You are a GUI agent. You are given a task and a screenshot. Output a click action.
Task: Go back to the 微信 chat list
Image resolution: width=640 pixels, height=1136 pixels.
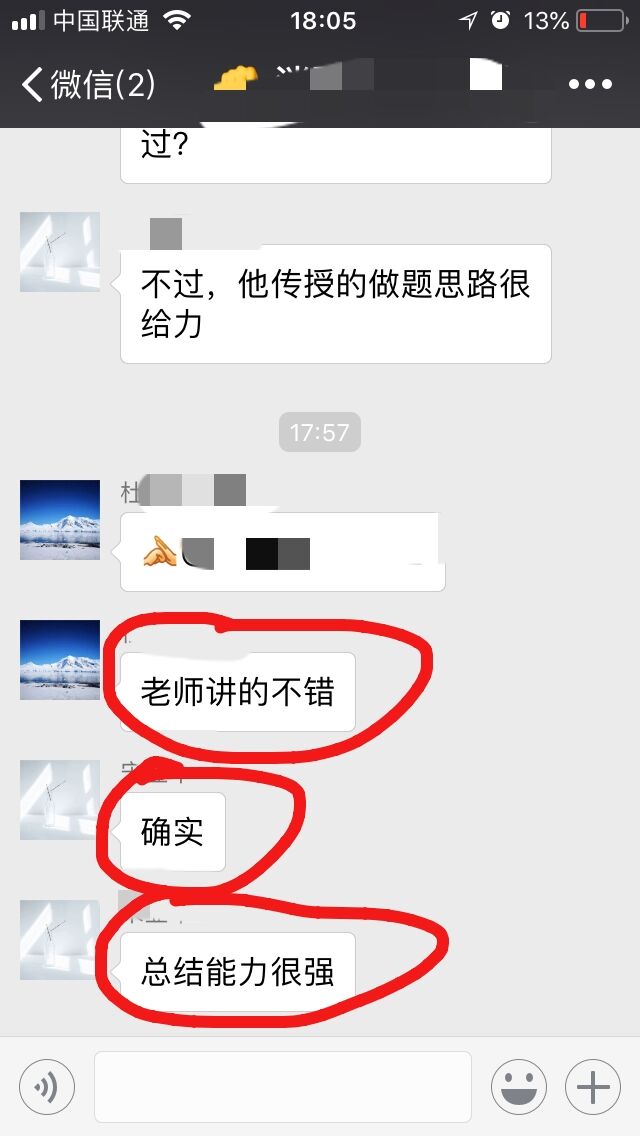[x=88, y=84]
